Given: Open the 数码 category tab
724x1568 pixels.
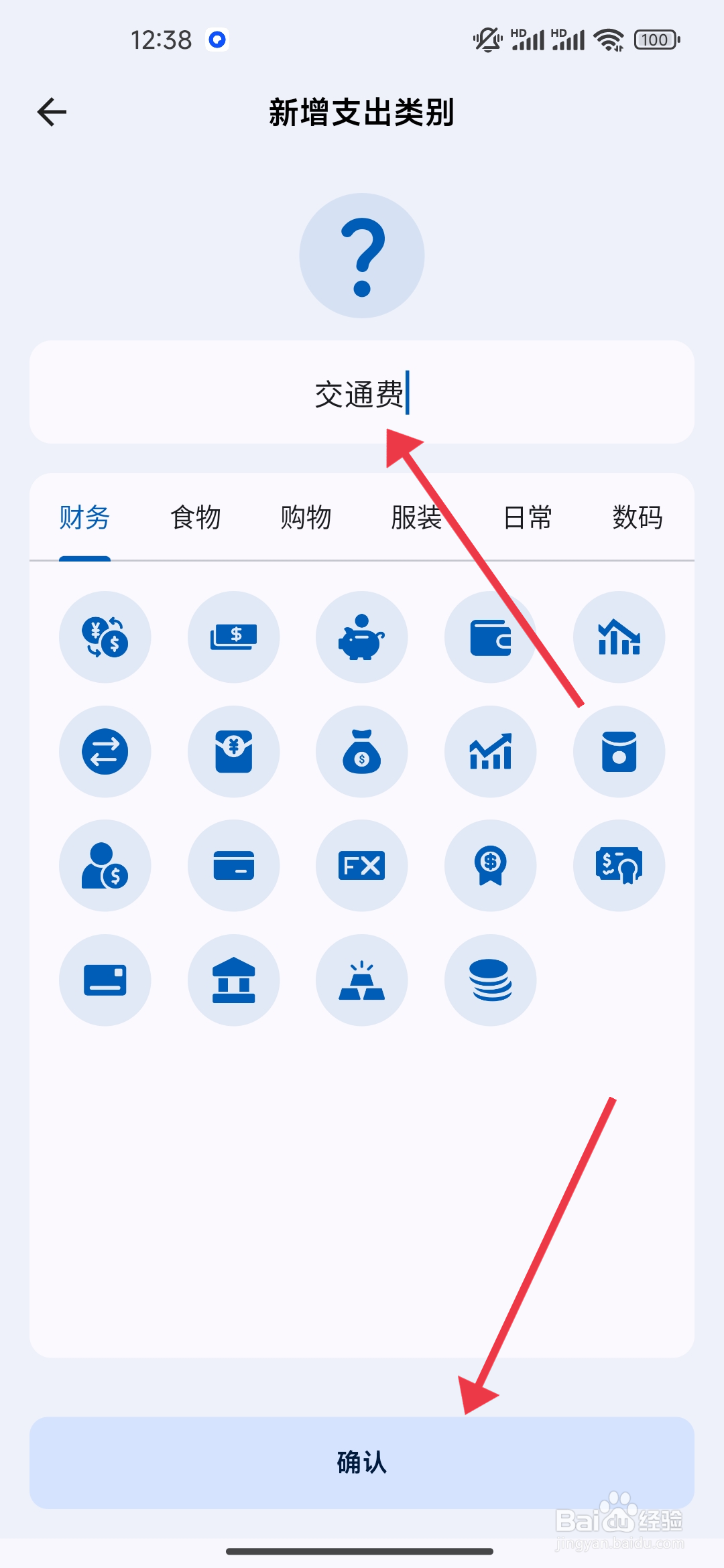Looking at the screenshot, I should 637,517.
